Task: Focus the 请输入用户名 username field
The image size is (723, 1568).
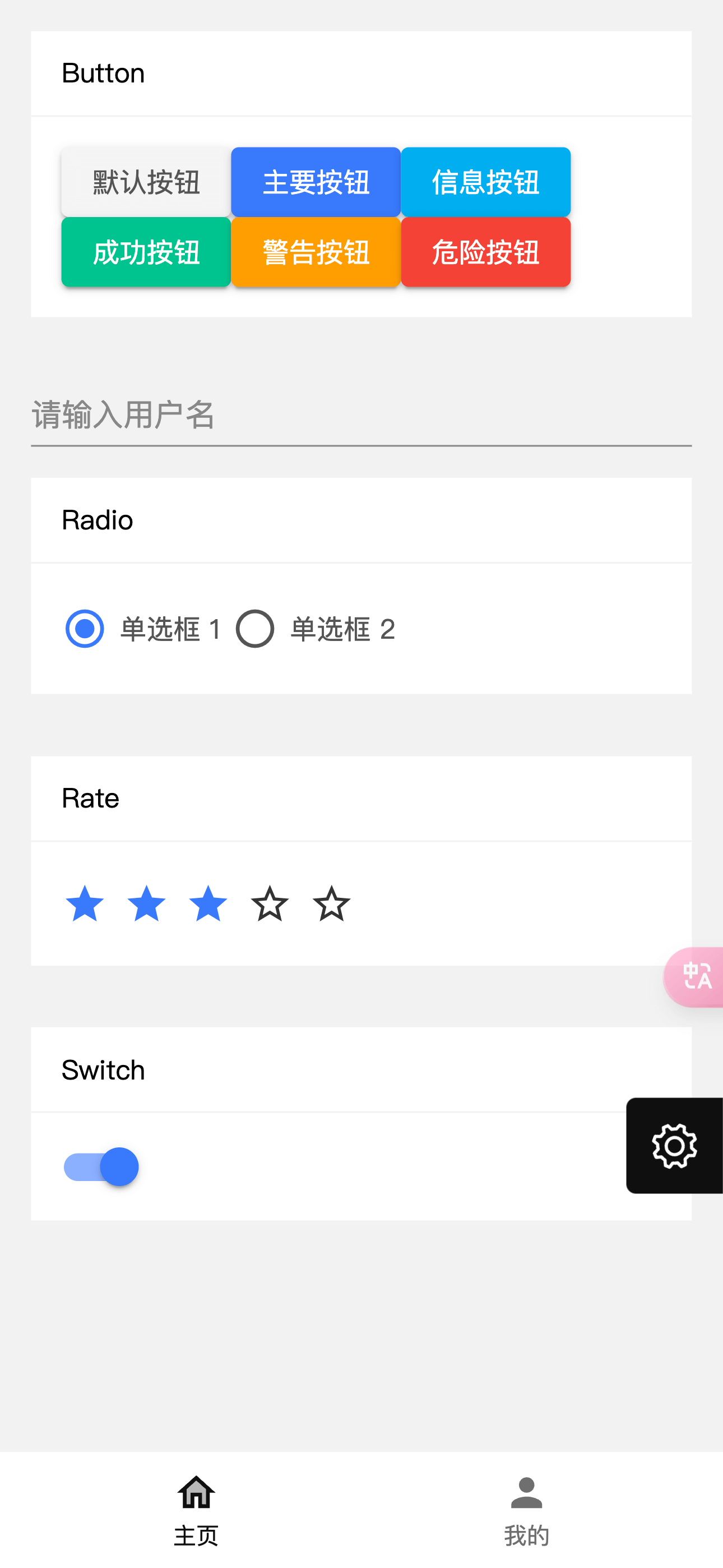Action: click(361, 416)
